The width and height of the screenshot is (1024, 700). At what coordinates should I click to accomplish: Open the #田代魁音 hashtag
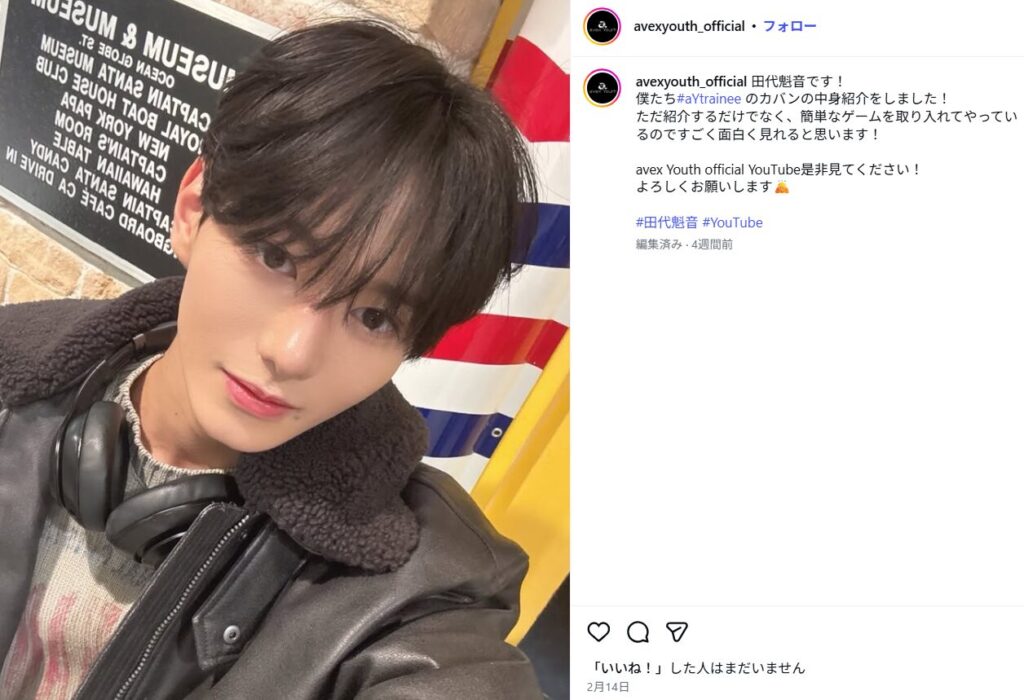click(666, 222)
